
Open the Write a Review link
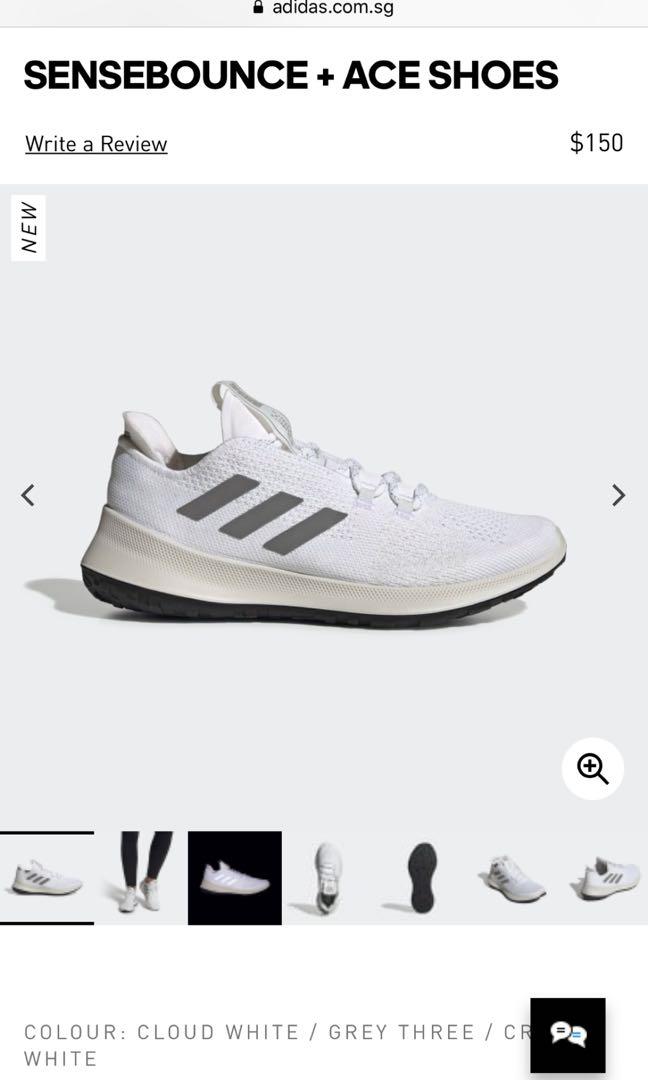click(x=96, y=144)
